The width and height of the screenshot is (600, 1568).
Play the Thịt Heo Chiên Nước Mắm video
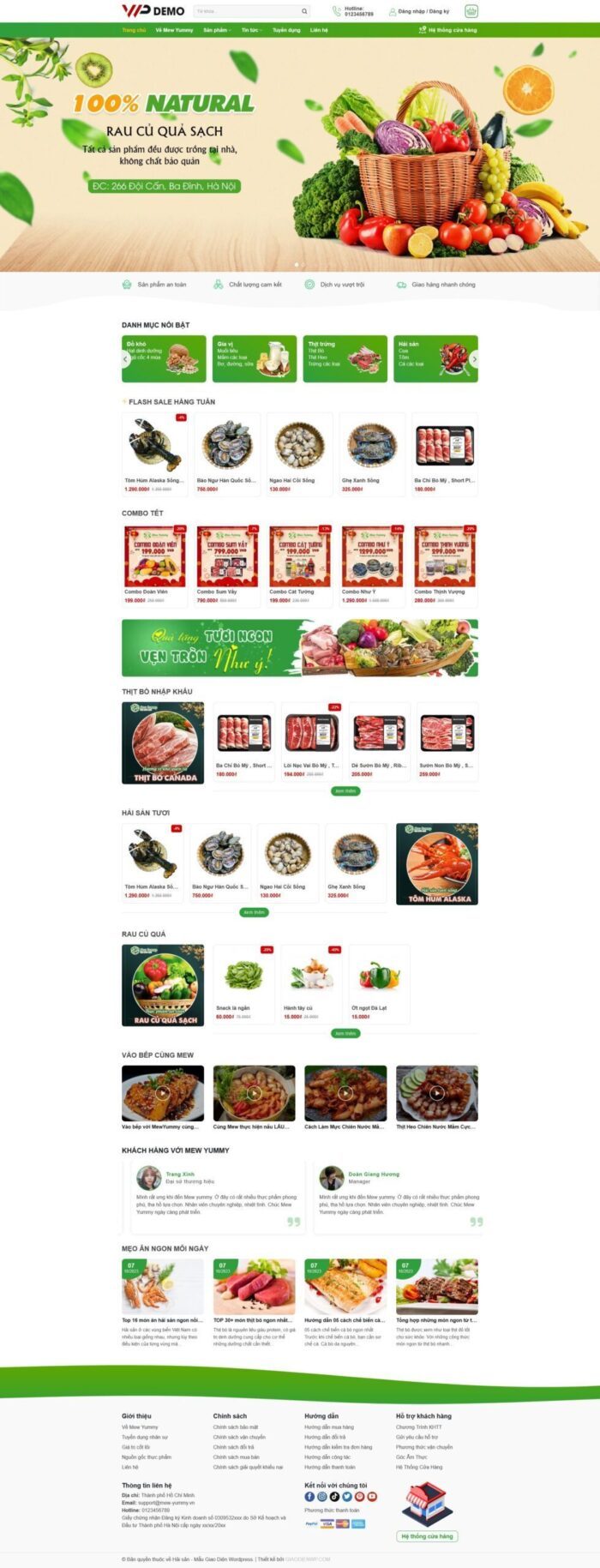(436, 1093)
